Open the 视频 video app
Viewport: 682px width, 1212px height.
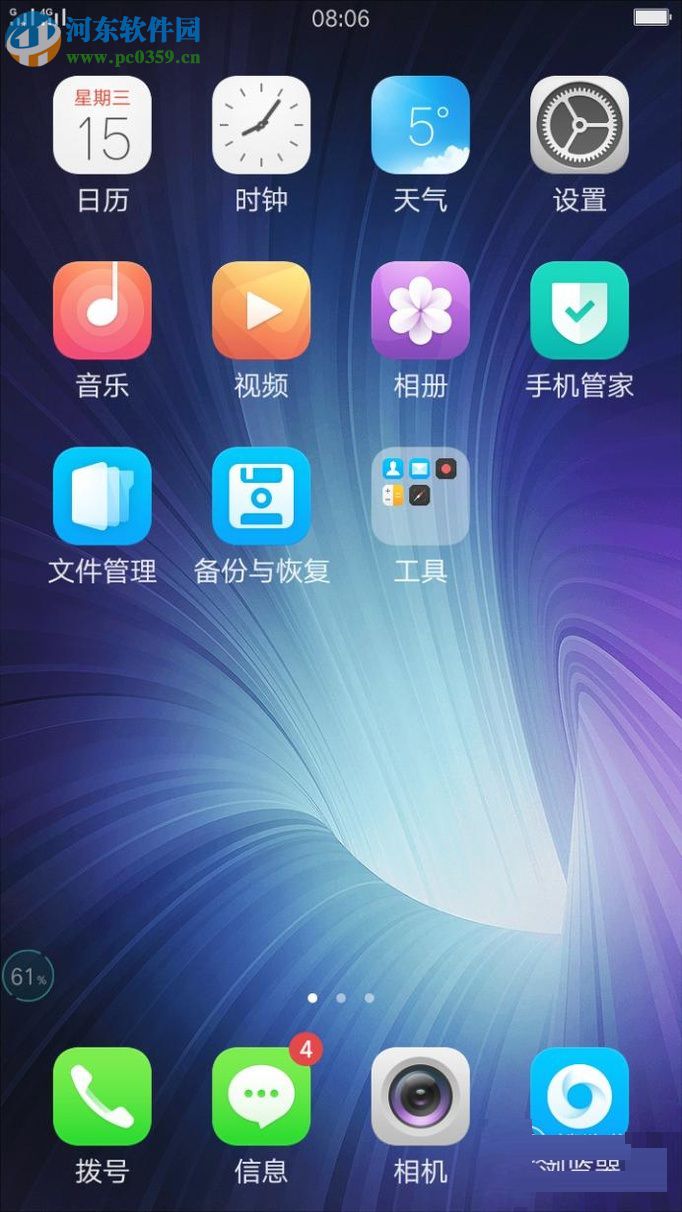click(261, 310)
